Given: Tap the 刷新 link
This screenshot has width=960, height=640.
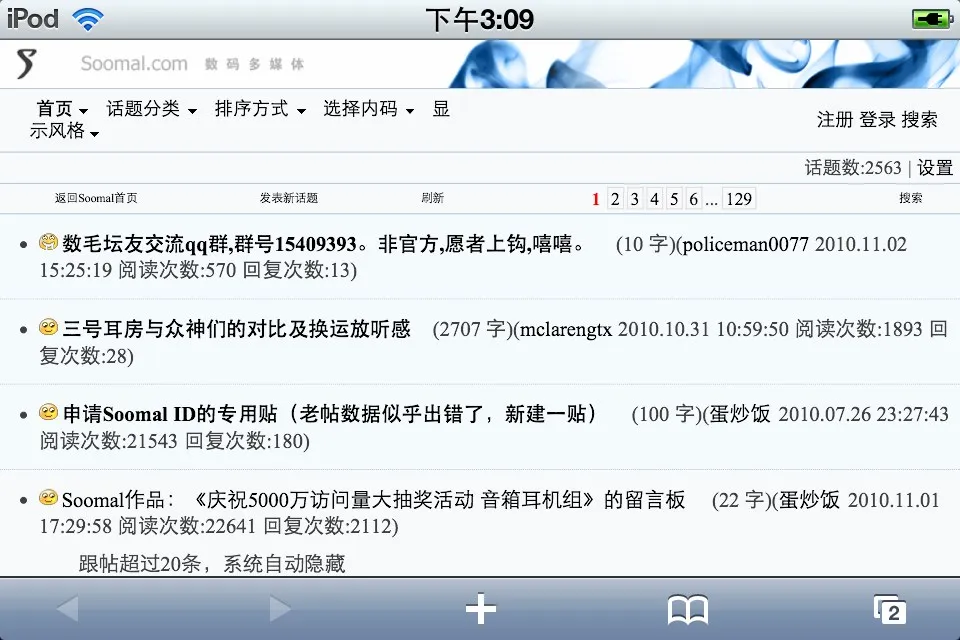Looking at the screenshot, I should click(x=432, y=198).
